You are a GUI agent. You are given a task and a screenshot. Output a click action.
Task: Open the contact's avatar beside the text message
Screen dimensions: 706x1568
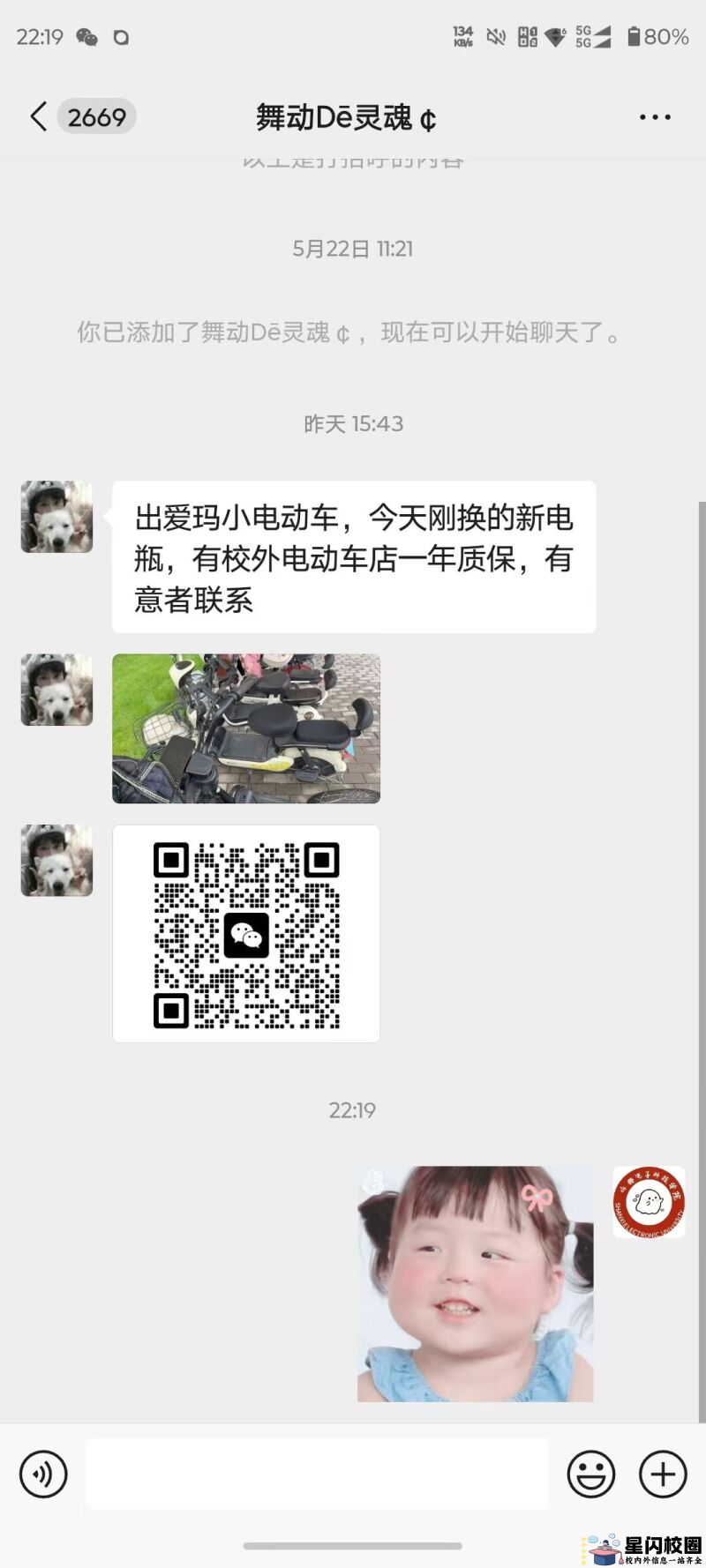(x=56, y=517)
